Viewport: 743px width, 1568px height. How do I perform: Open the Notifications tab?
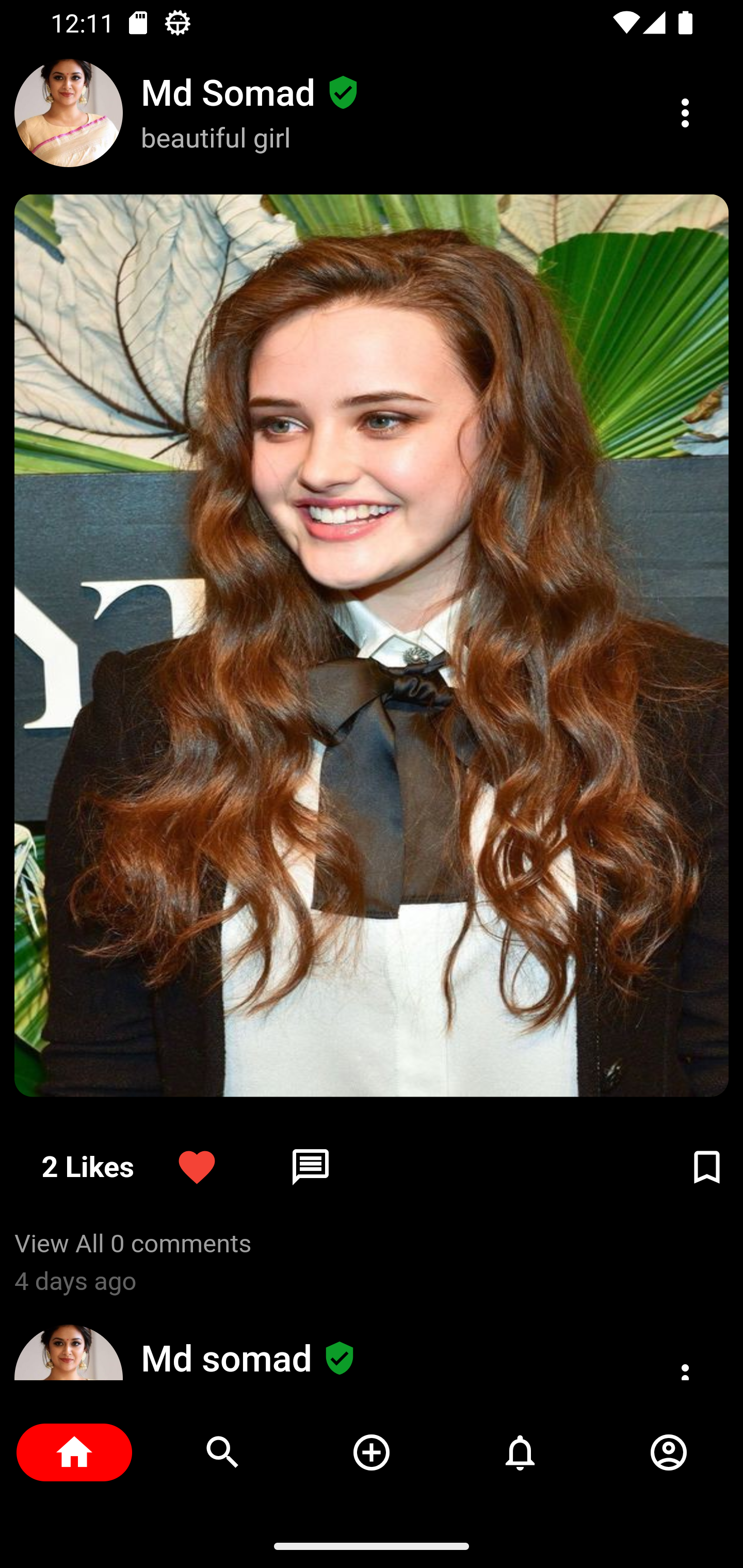(520, 1452)
